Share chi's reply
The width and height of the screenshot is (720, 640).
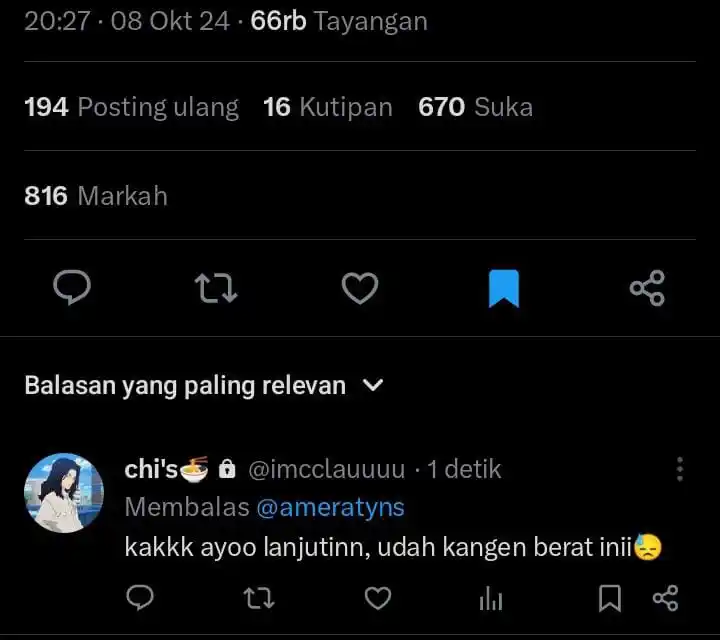665,598
